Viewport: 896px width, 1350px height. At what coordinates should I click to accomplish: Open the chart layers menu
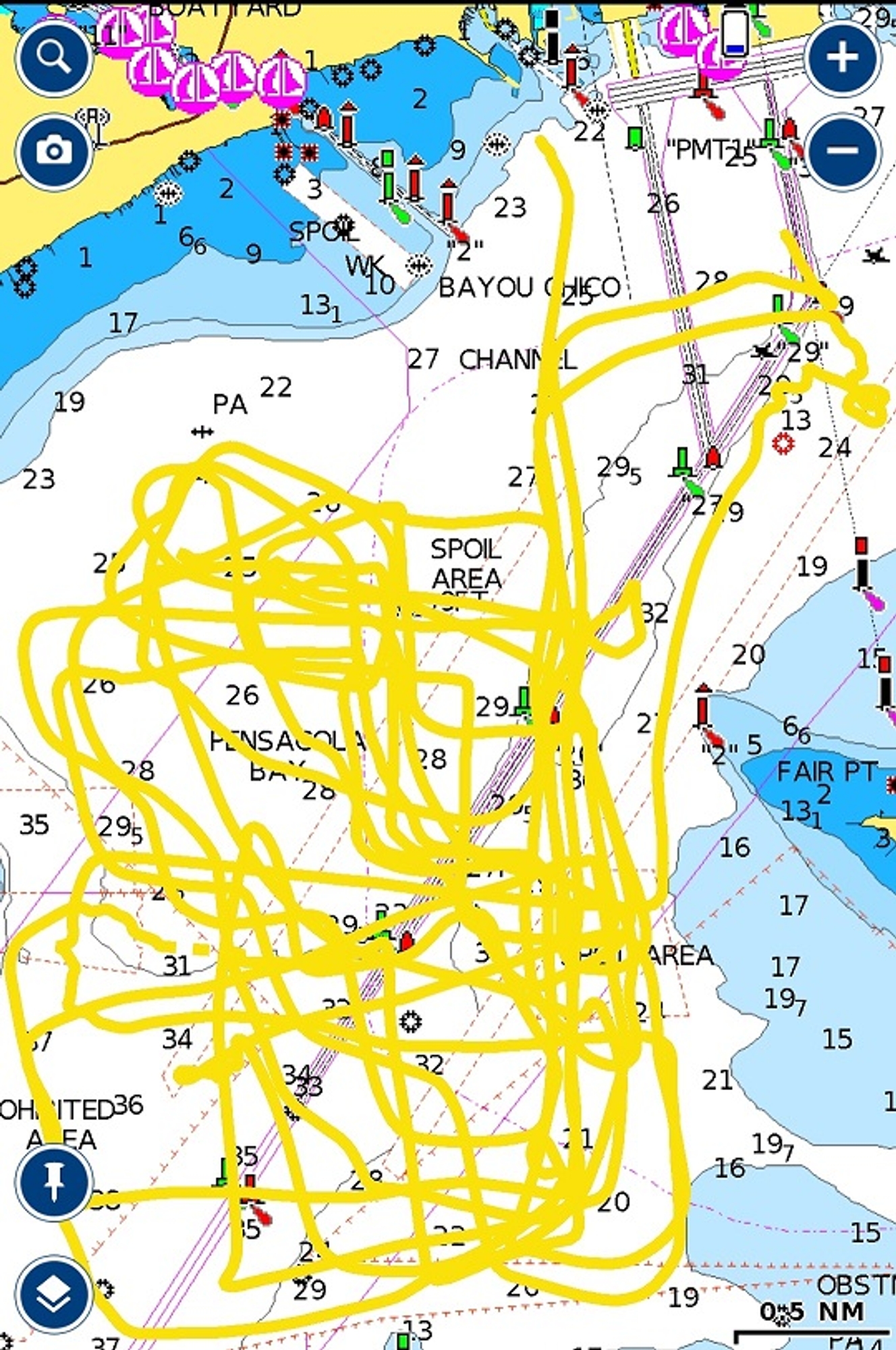[54, 1294]
